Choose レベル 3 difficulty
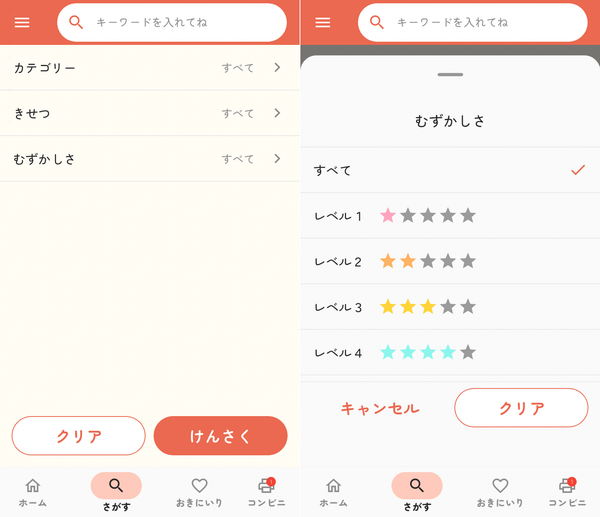 [x=450, y=307]
